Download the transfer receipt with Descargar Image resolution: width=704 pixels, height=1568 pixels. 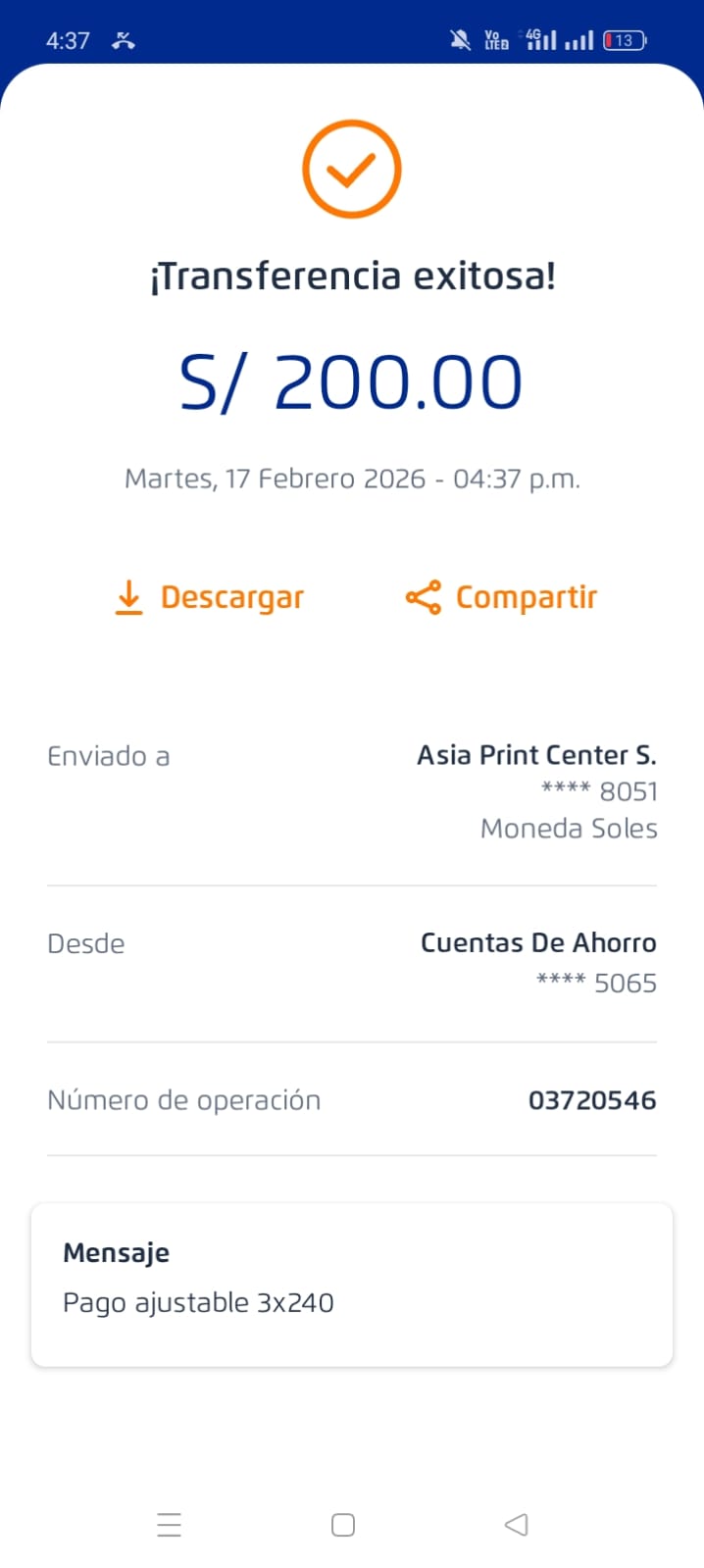(x=209, y=597)
